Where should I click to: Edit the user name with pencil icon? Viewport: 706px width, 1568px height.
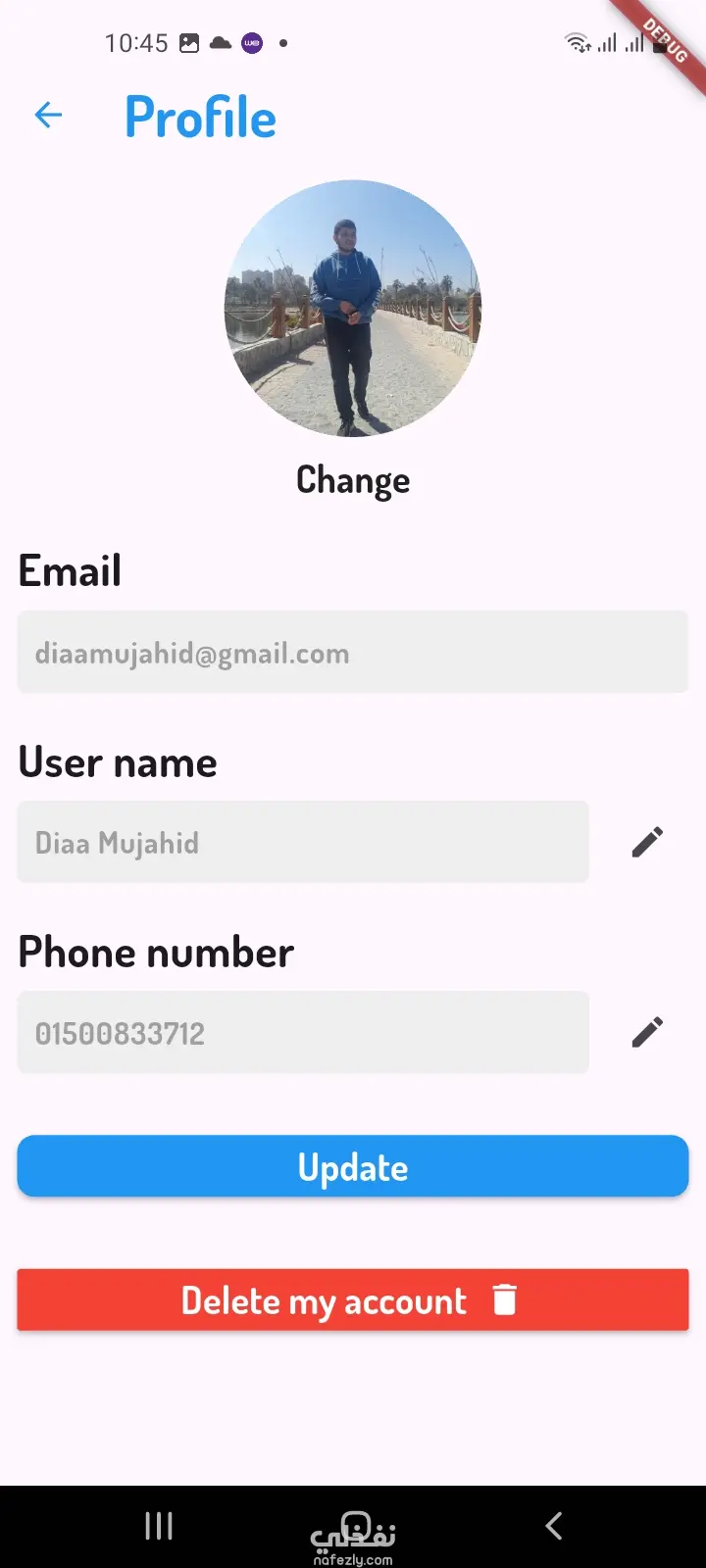(647, 842)
